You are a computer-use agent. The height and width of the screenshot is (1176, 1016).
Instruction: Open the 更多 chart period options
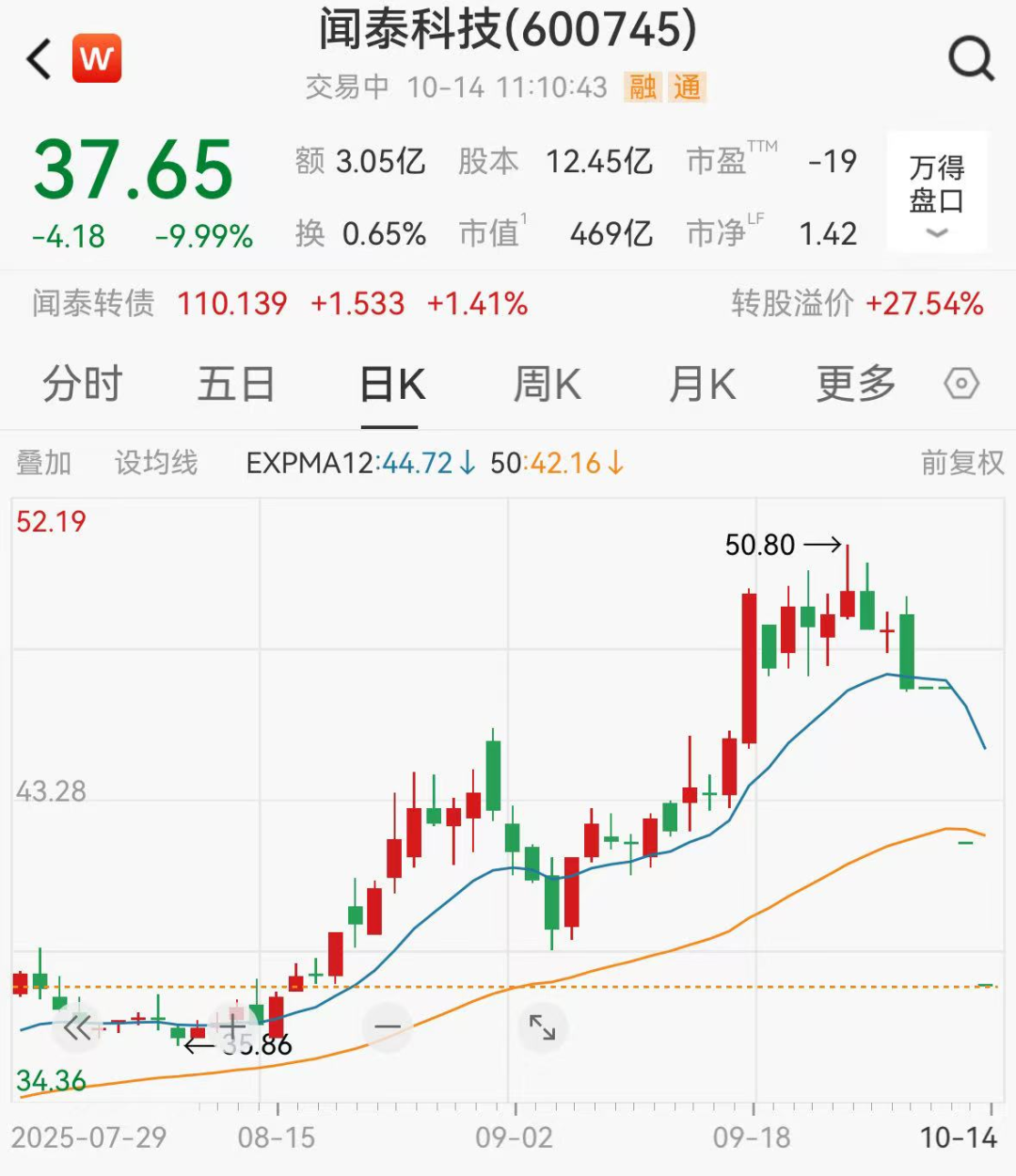coord(855,385)
